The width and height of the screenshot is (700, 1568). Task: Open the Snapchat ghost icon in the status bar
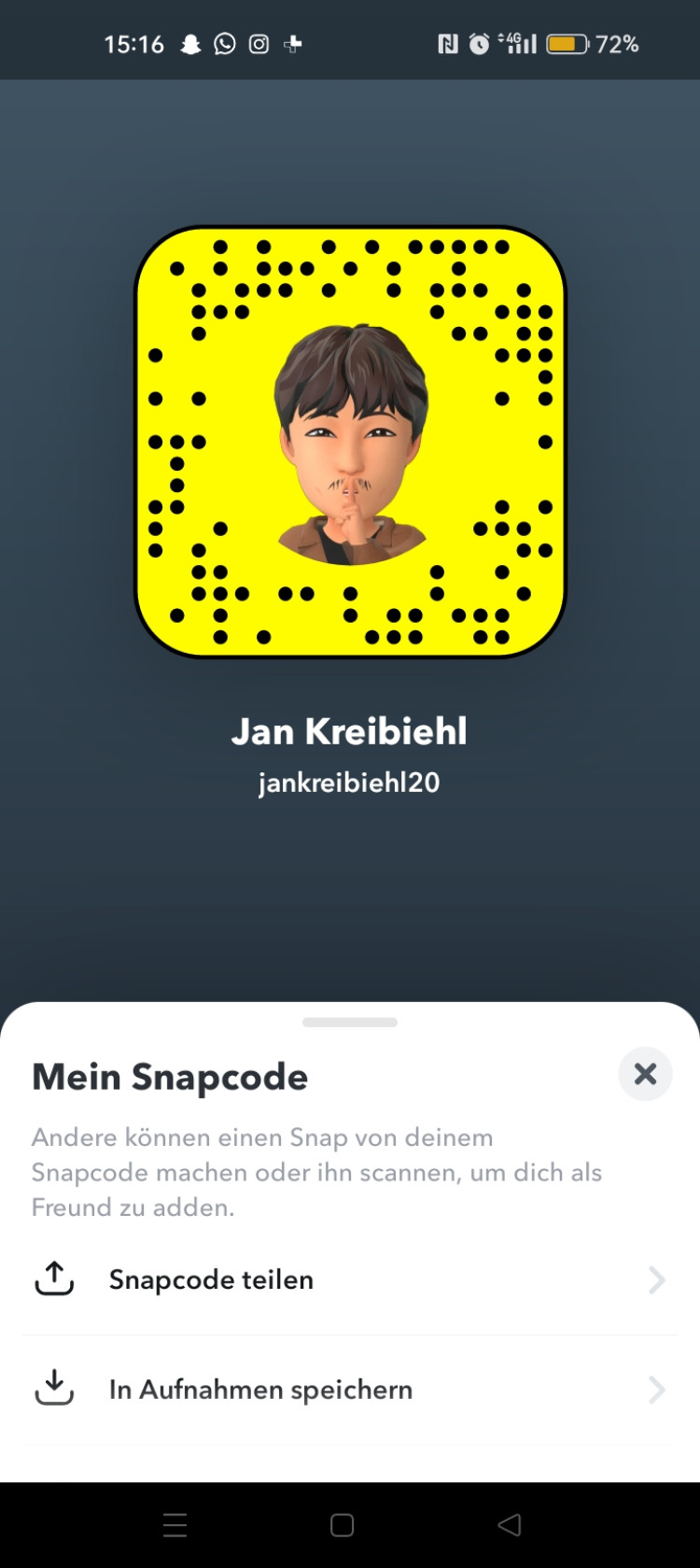(x=190, y=43)
